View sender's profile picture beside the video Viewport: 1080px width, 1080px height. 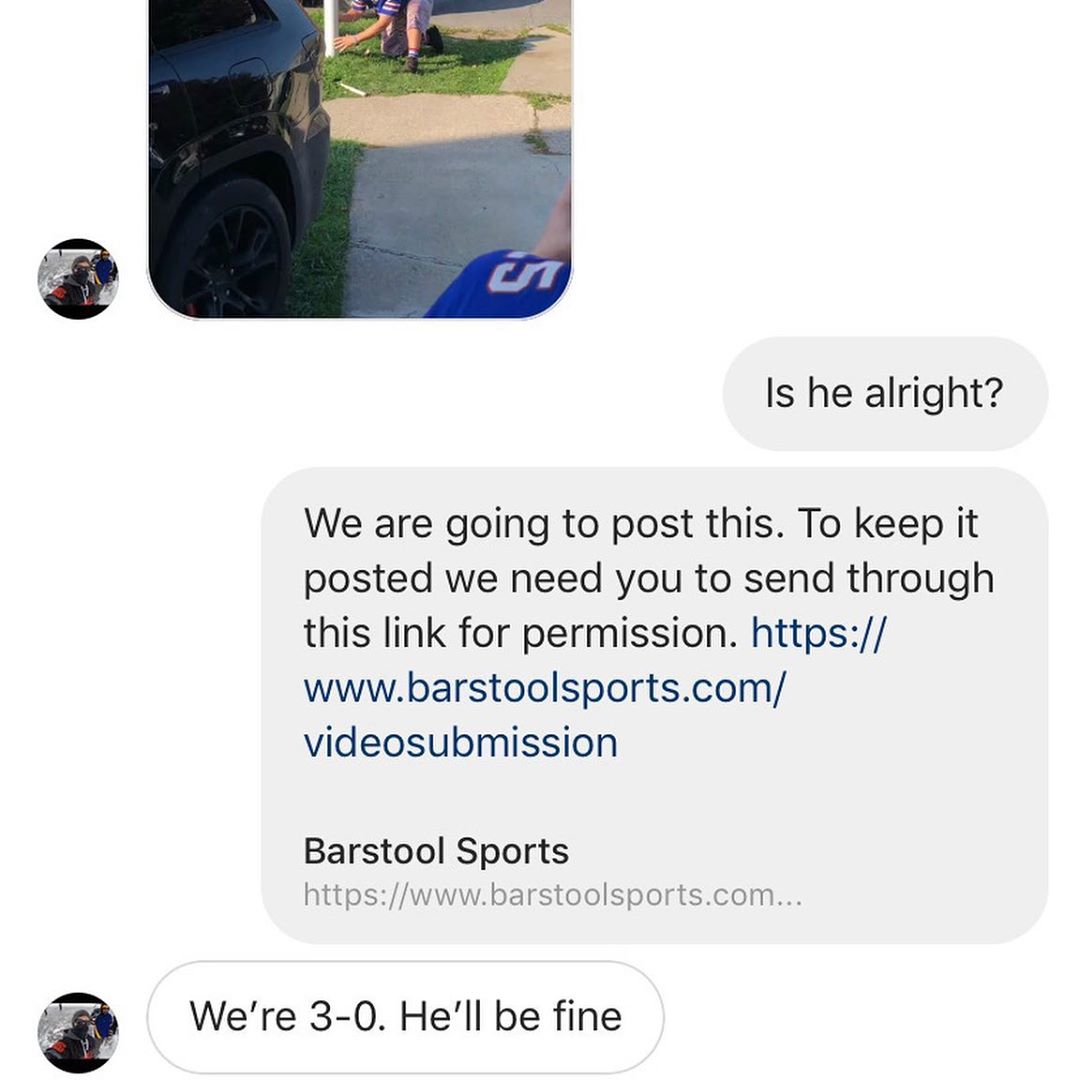(x=78, y=279)
